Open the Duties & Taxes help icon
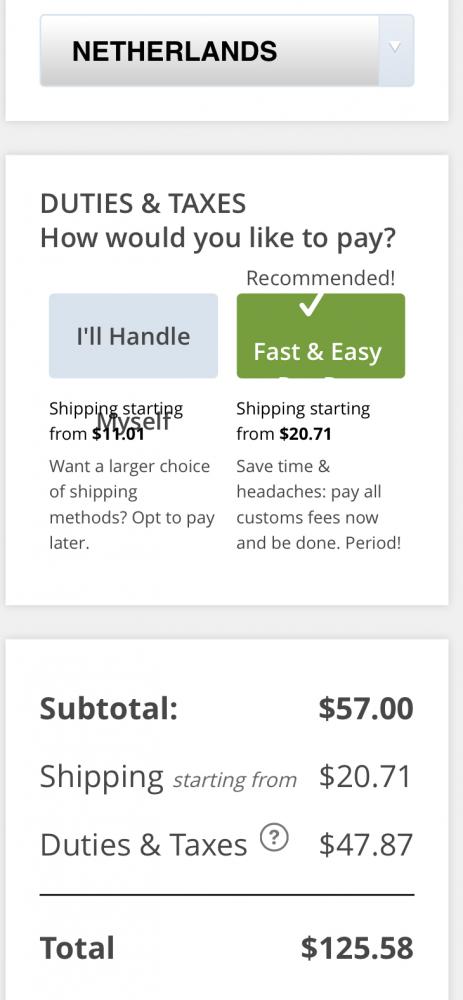 [x=274, y=838]
